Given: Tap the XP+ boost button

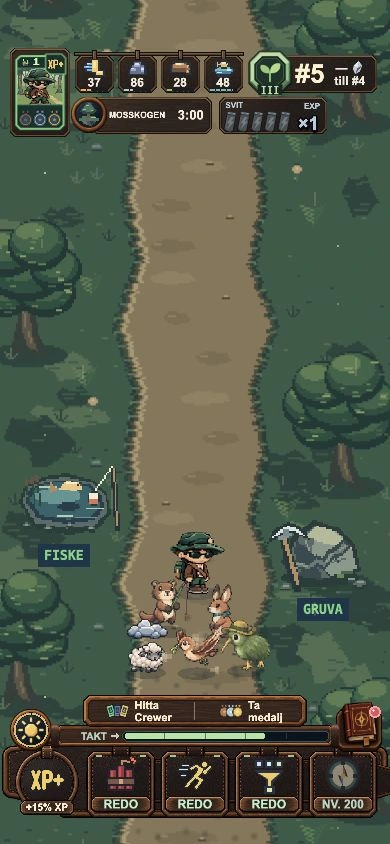Looking at the screenshot, I should tap(47, 782).
